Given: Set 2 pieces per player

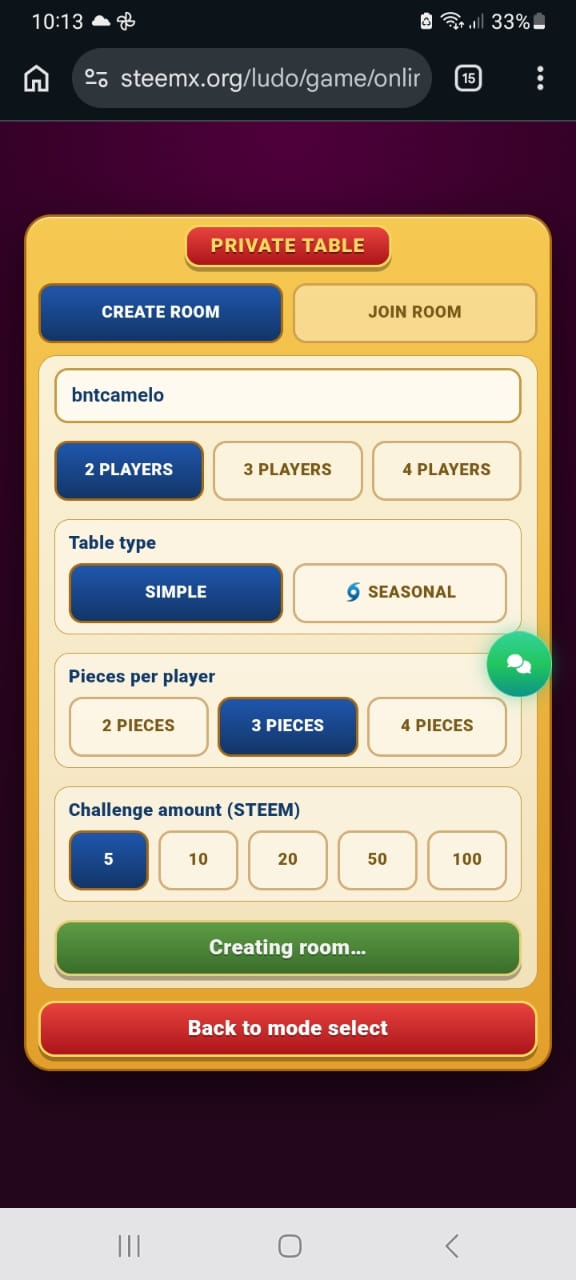Looking at the screenshot, I should (138, 726).
